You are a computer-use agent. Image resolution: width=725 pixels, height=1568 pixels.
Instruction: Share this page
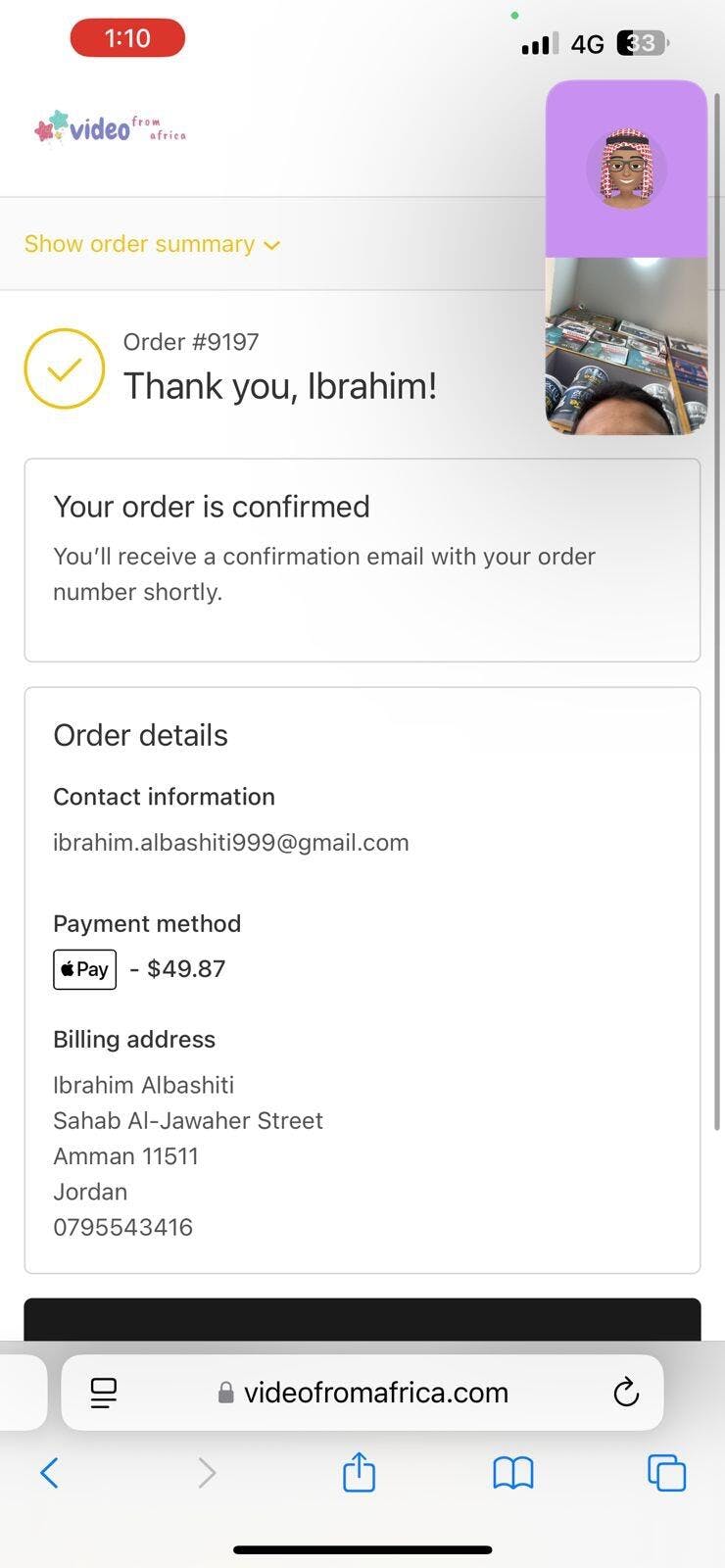click(x=359, y=1472)
